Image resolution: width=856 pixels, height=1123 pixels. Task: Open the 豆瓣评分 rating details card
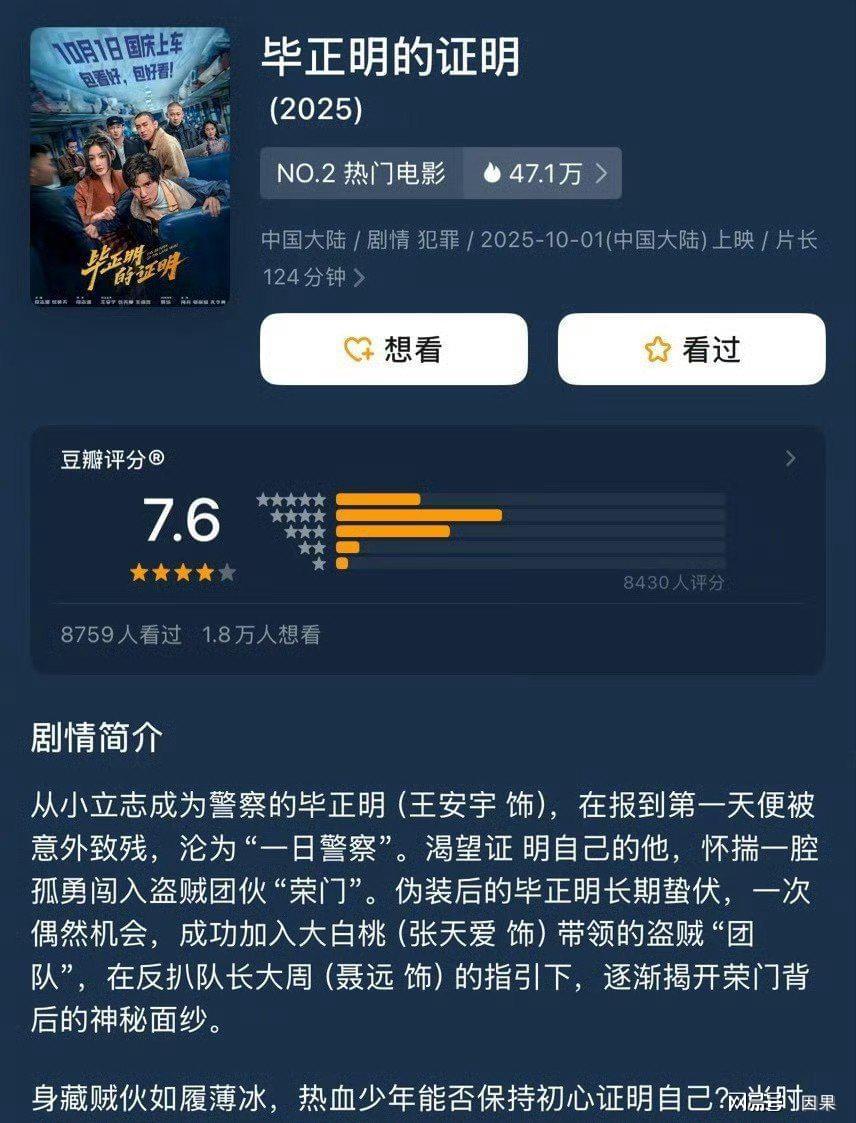pyautogui.click(x=789, y=459)
